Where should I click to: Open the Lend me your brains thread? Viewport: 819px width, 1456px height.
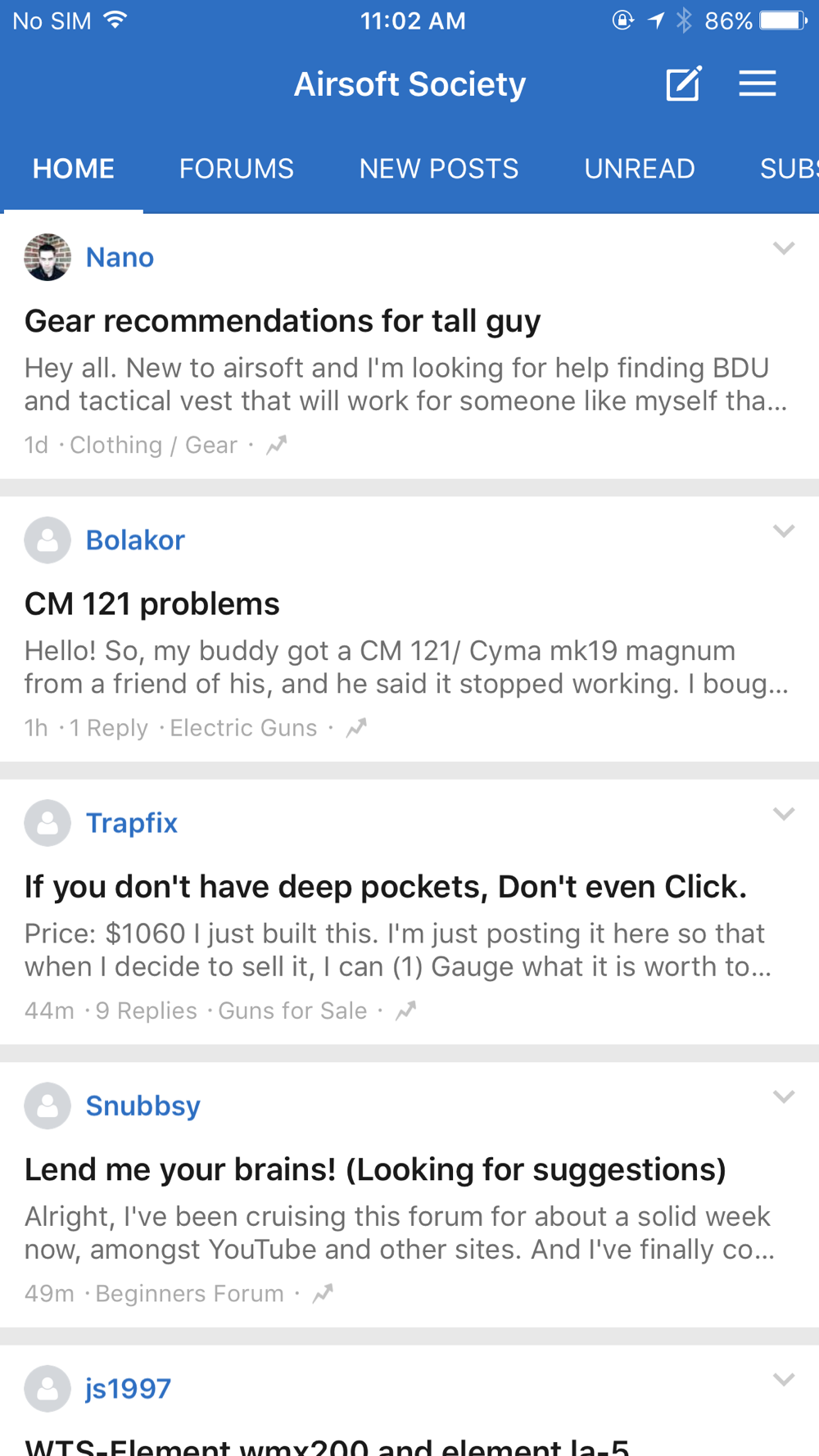click(375, 1169)
